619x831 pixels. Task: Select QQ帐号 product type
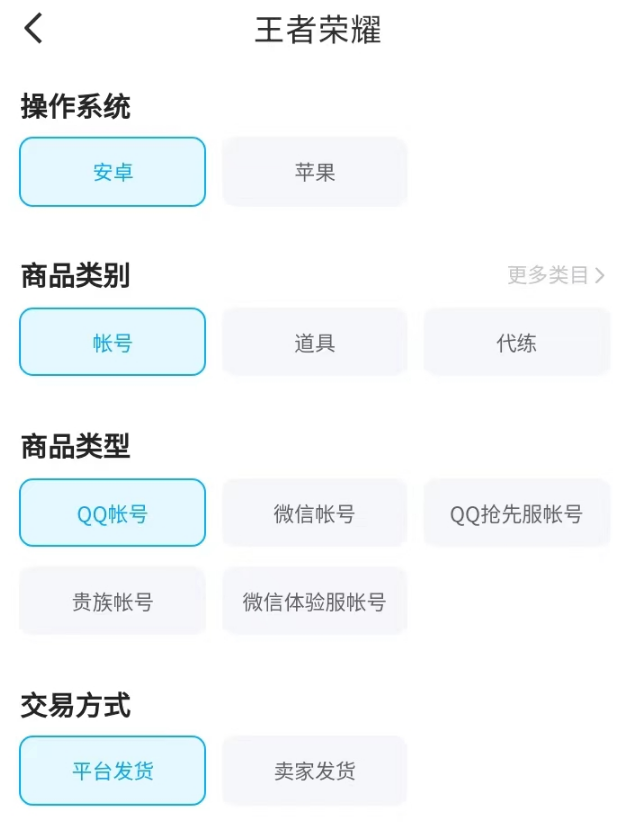coord(113,514)
